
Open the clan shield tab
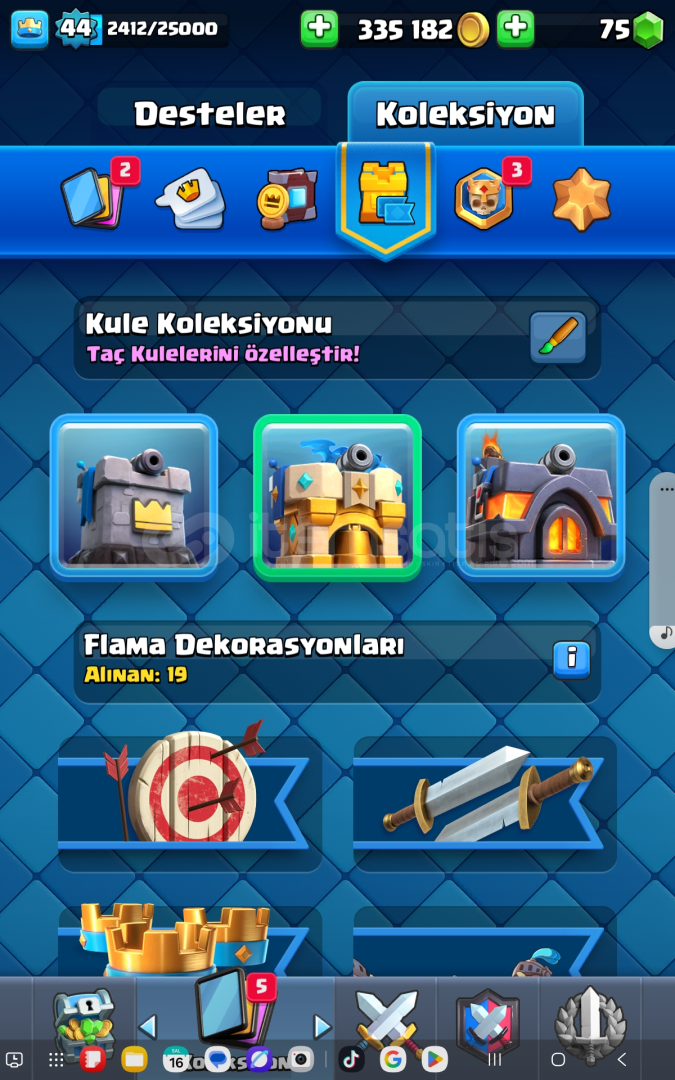488,1017
